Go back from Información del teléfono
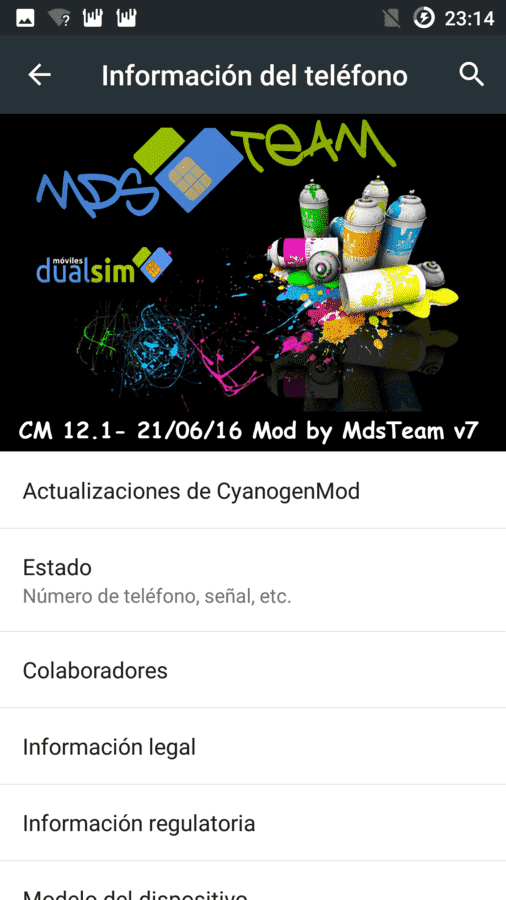This screenshot has height=900, width=506. pos(40,75)
